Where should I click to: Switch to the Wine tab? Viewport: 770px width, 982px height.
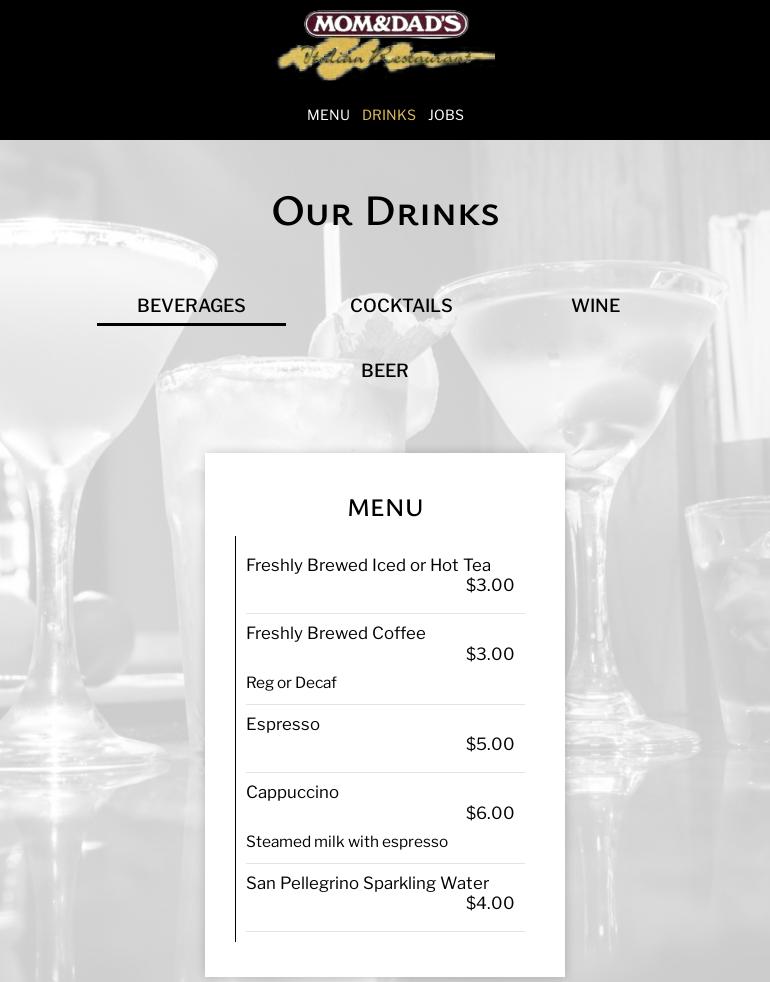595,306
